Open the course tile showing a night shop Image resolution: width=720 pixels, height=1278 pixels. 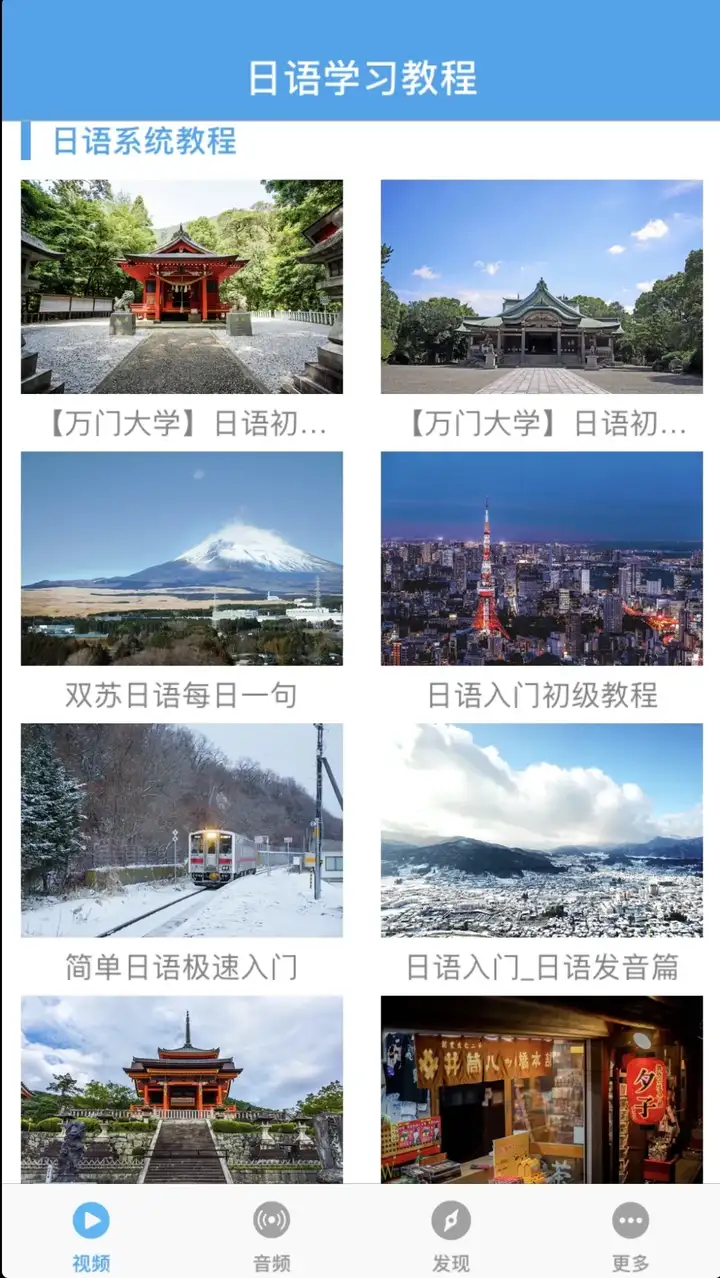tap(541, 1089)
